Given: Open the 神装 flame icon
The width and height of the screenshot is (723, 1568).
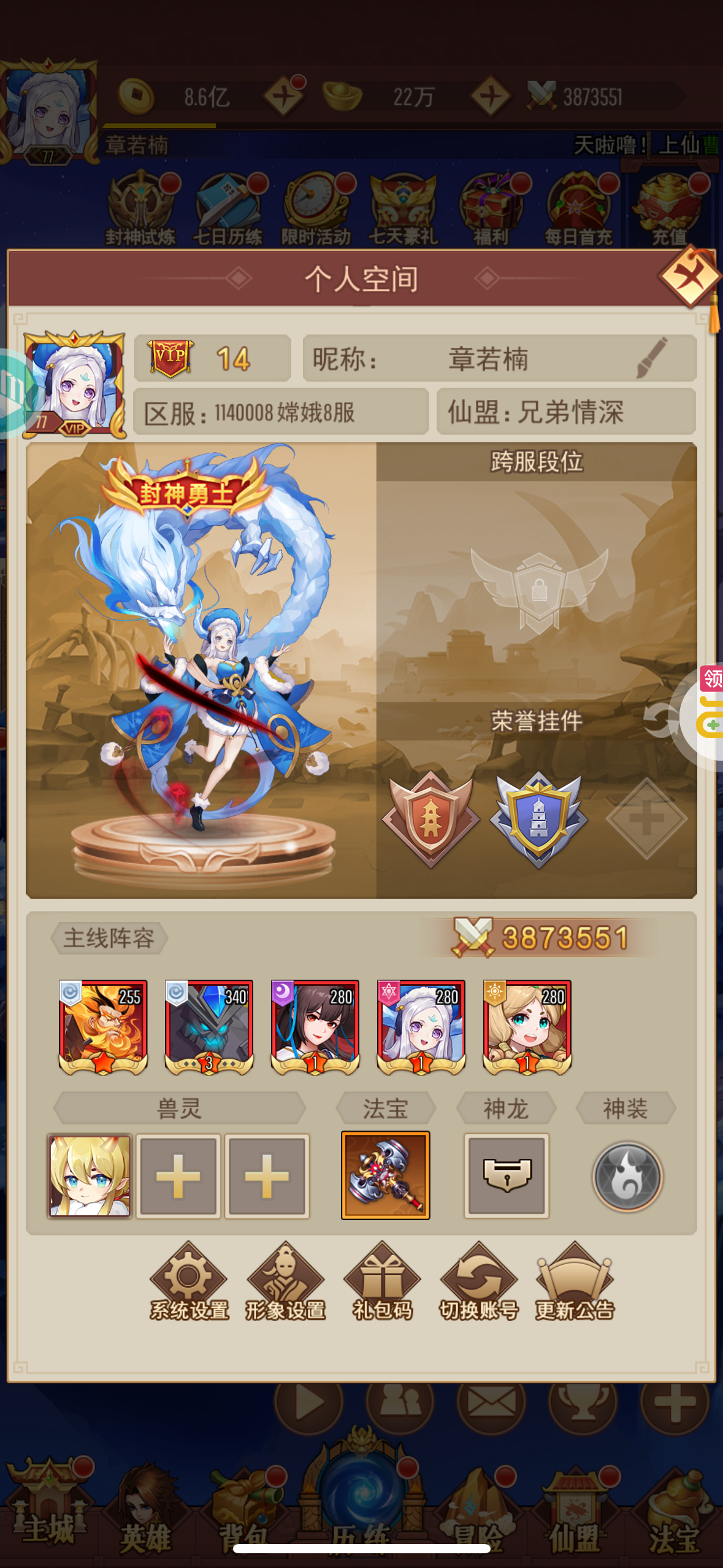Looking at the screenshot, I should tap(627, 1176).
